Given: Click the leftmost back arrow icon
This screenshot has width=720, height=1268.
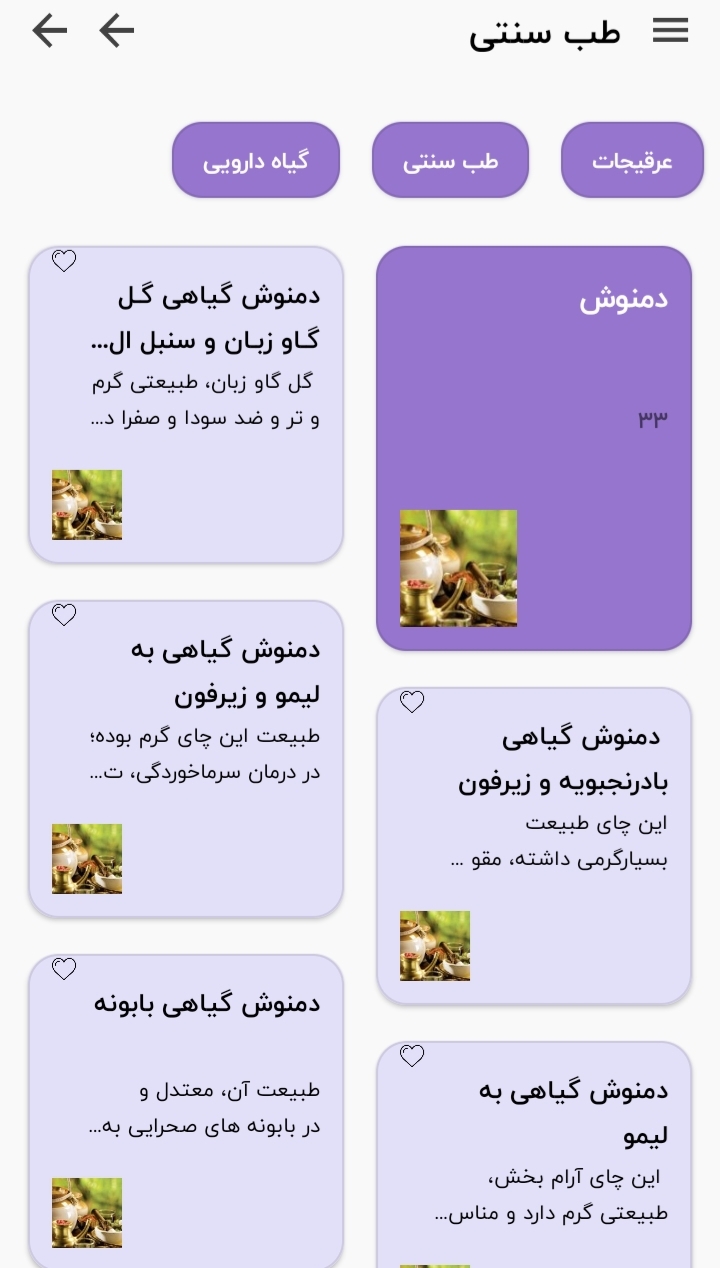Looking at the screenshot, I should (x=49, y=31).
